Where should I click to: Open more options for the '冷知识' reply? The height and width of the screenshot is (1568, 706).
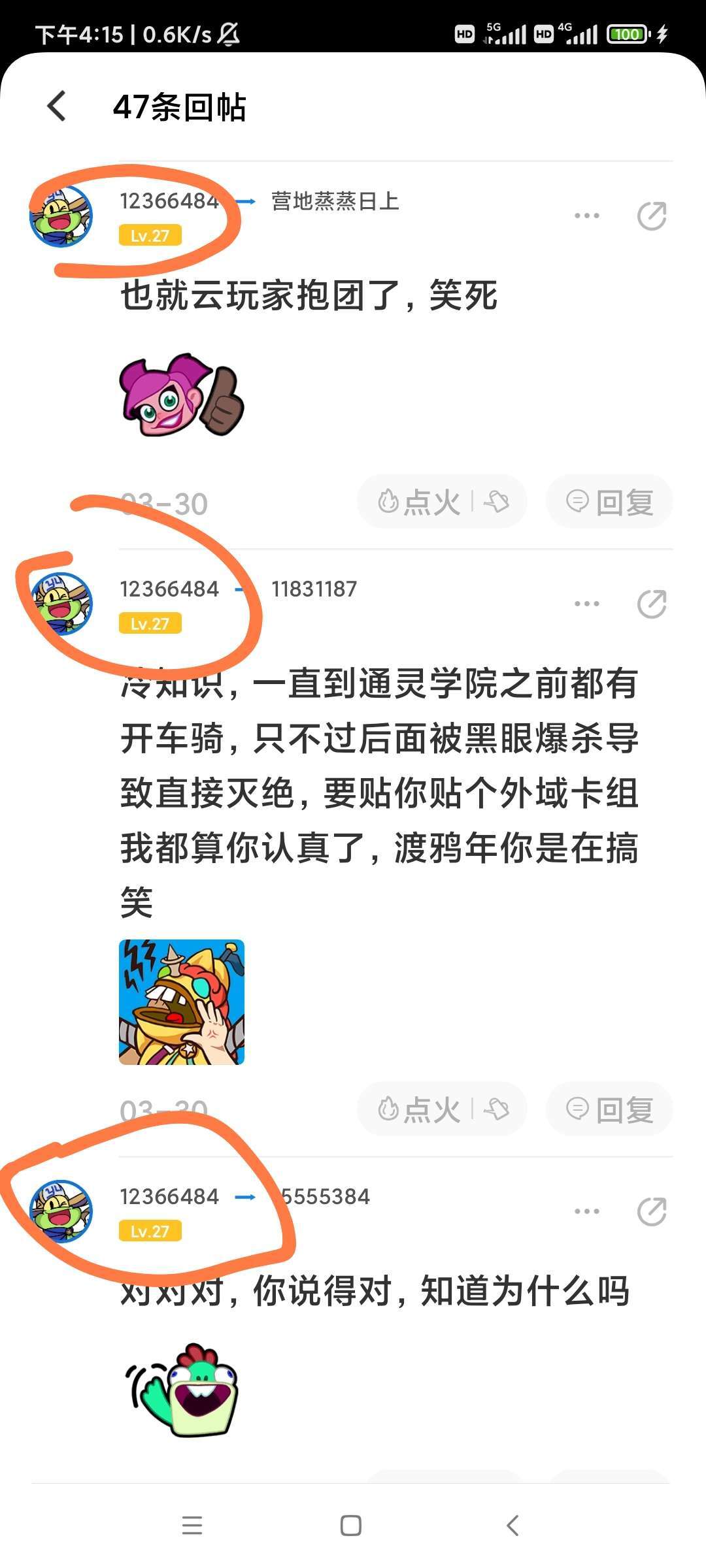[586, 604]
